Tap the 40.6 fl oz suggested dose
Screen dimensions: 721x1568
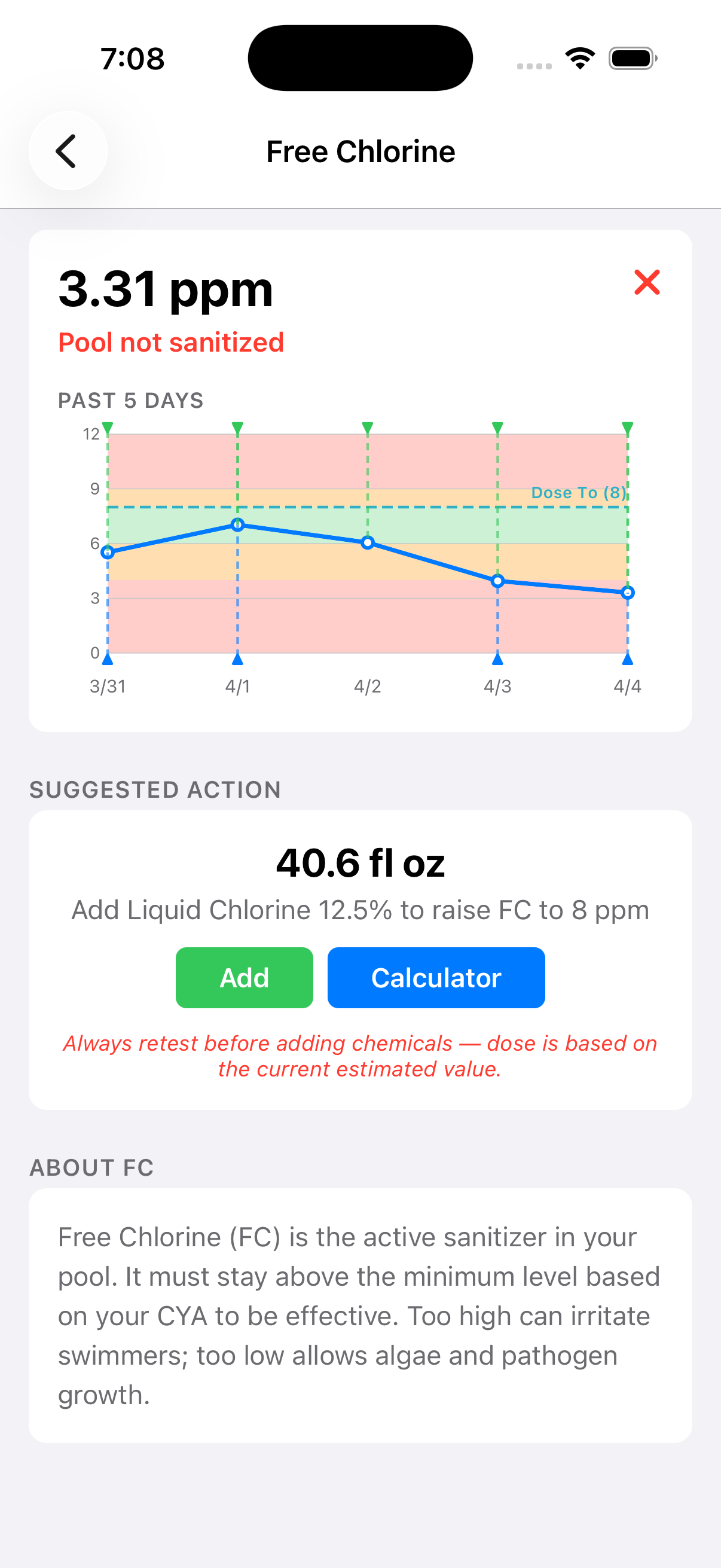360,862
